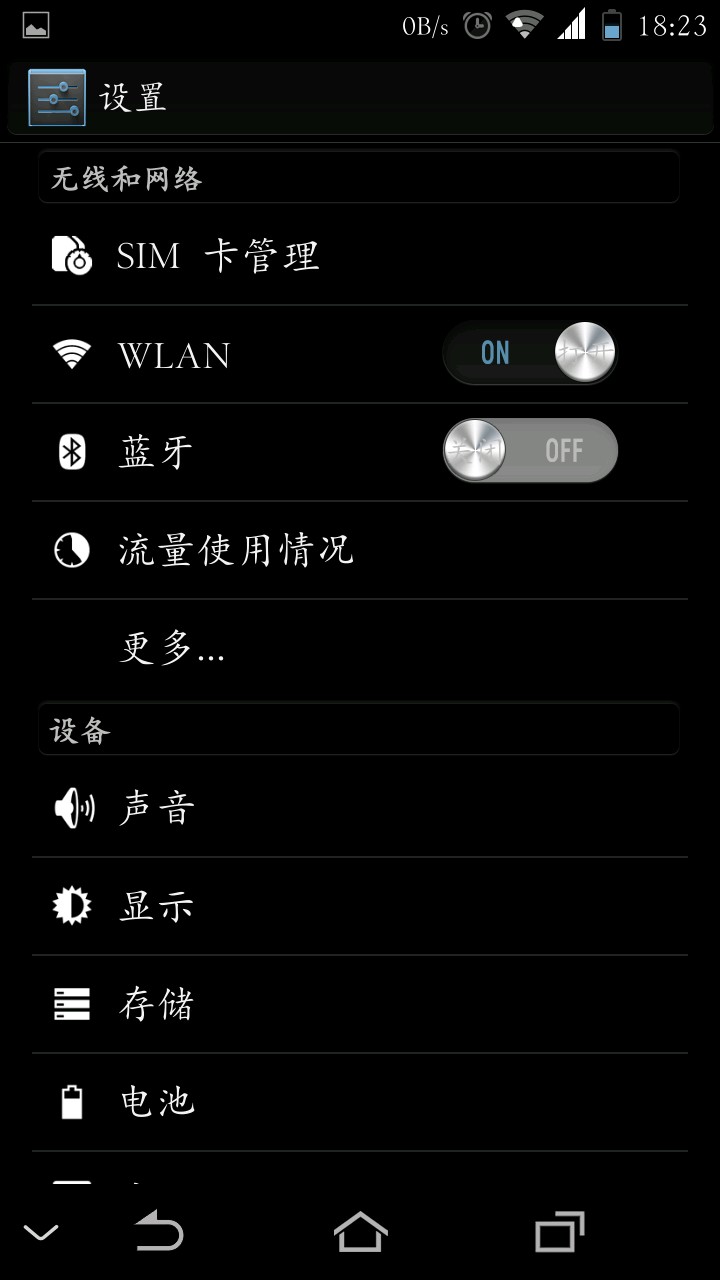Go back with the navigation bar arrow

tap(160, 1231)
